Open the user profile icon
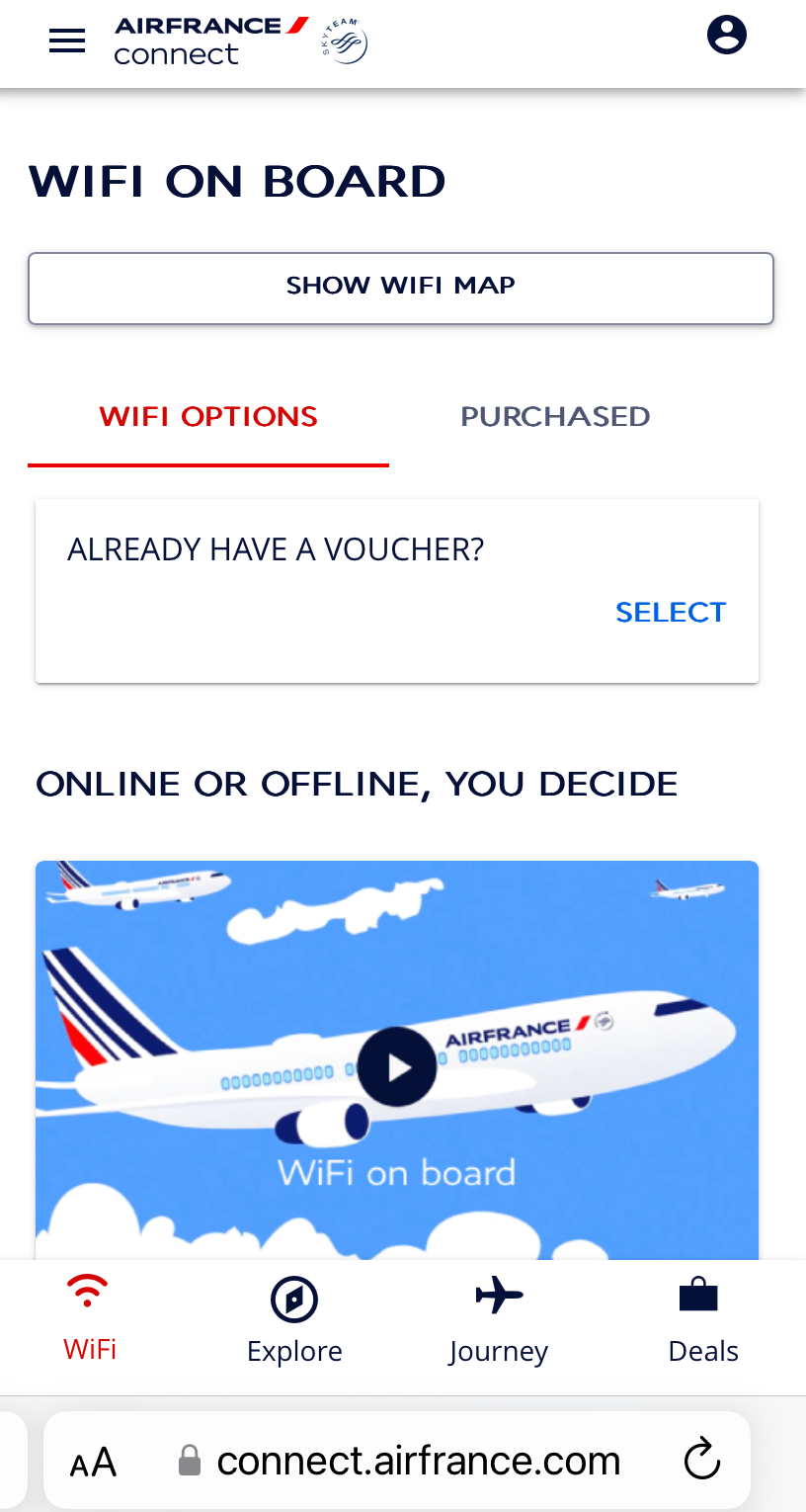The image size is (806, 1512). 726,36
